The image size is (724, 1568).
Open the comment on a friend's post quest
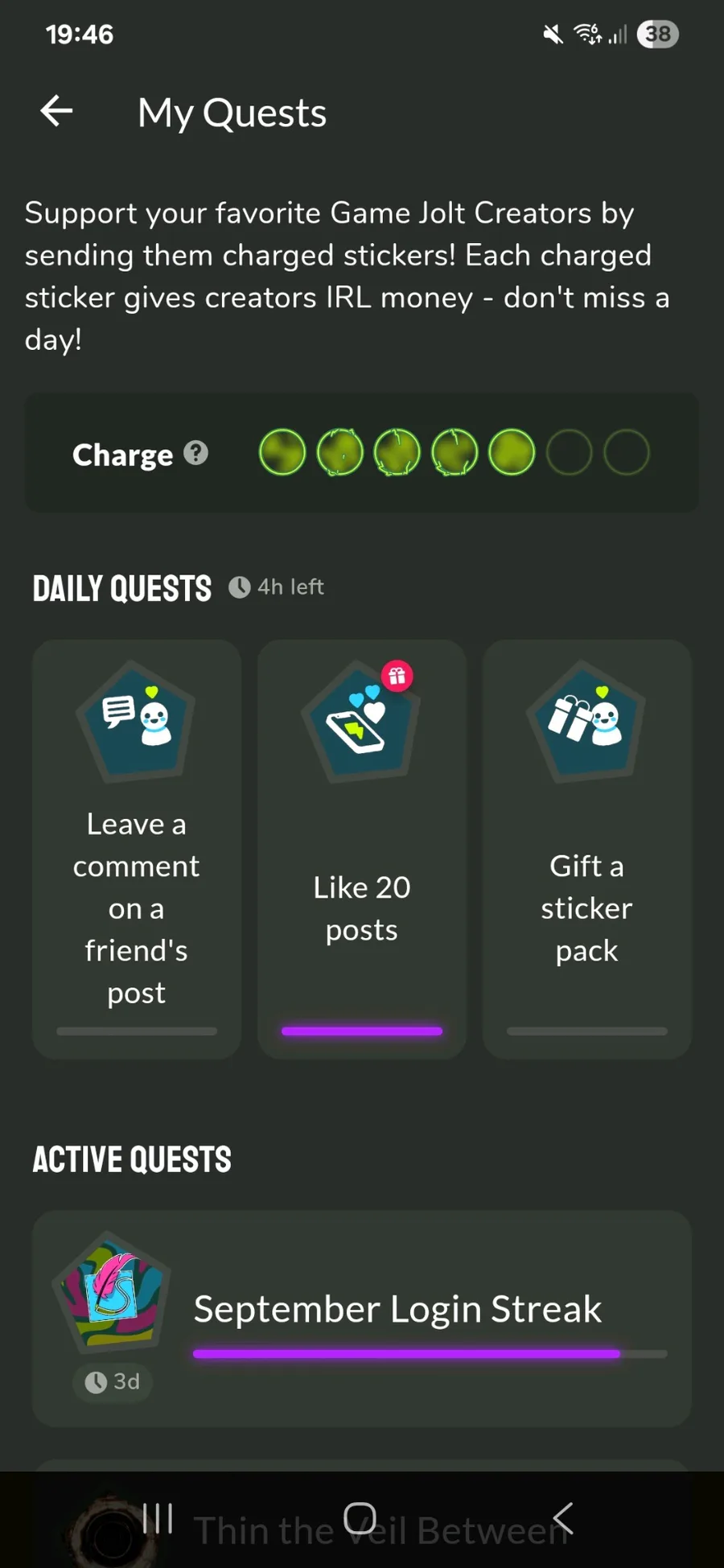[137, 849]
